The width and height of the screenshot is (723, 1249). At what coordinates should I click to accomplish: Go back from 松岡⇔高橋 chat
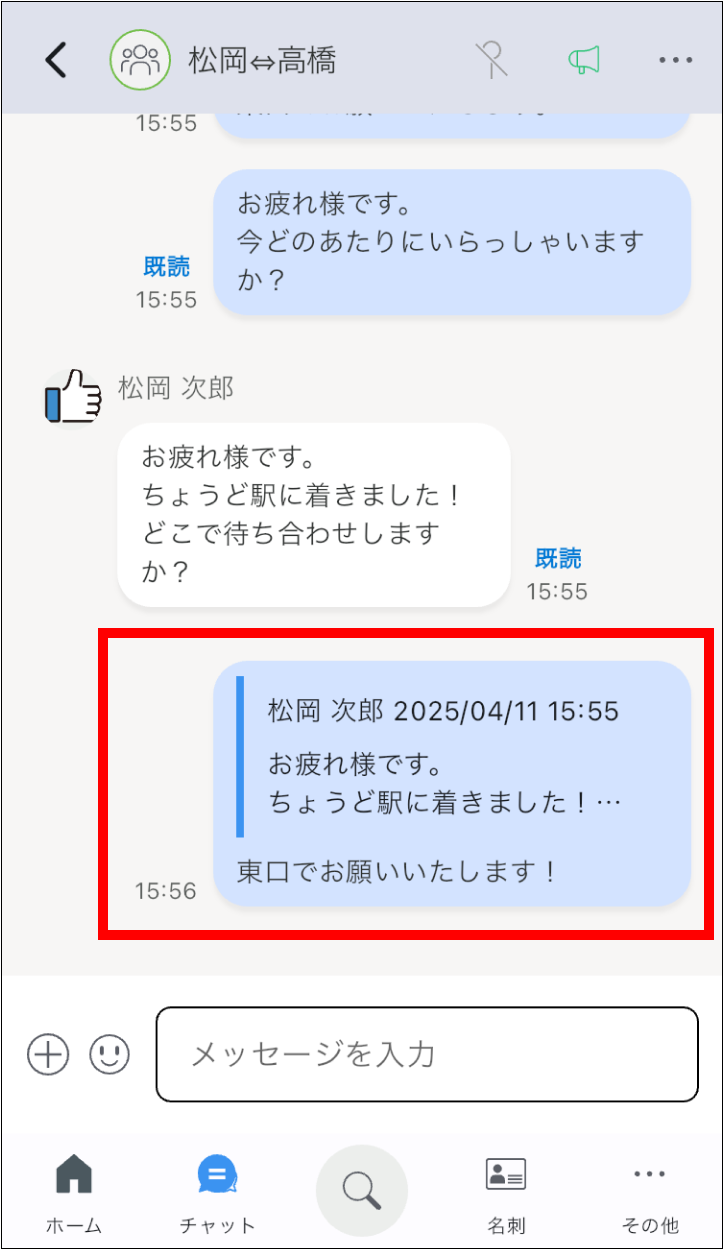tap(57, 60)
